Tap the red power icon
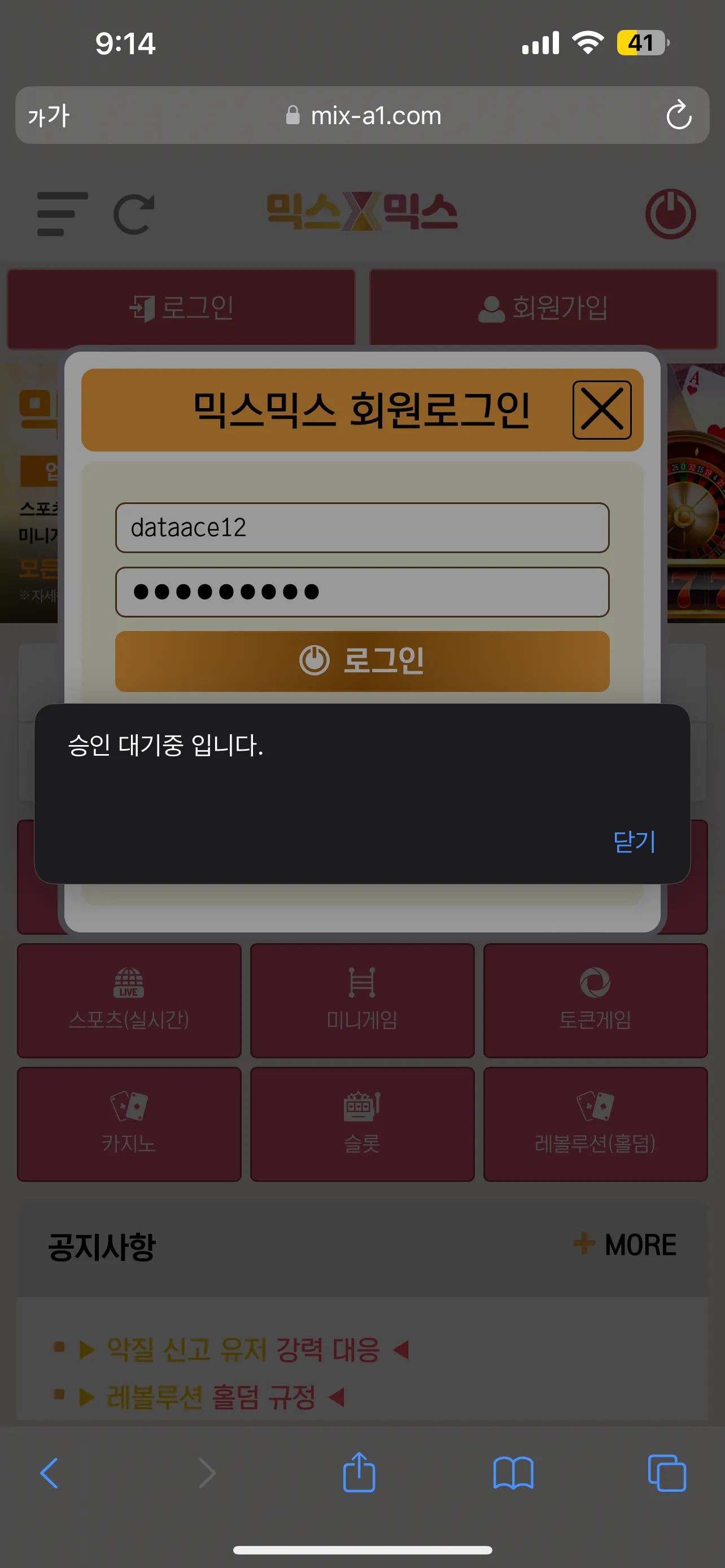The image size is (725, 1568). pos(670,214)
